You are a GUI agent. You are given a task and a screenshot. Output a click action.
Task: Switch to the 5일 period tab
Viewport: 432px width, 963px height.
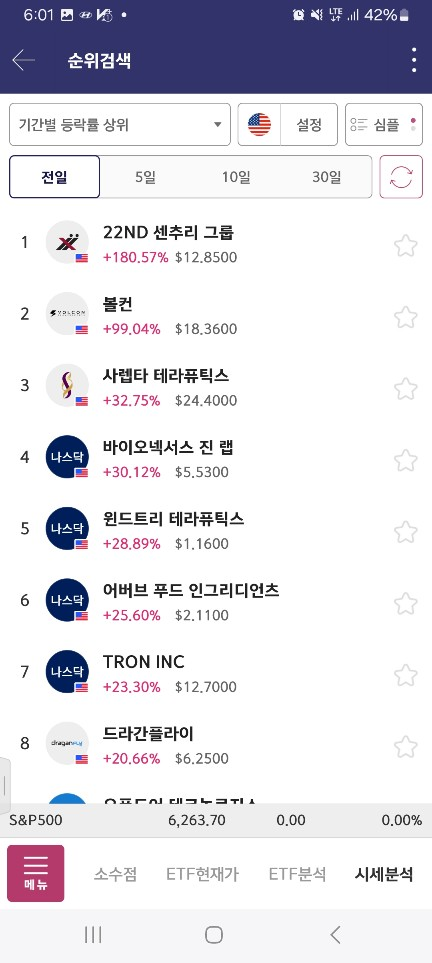[146, 177]
